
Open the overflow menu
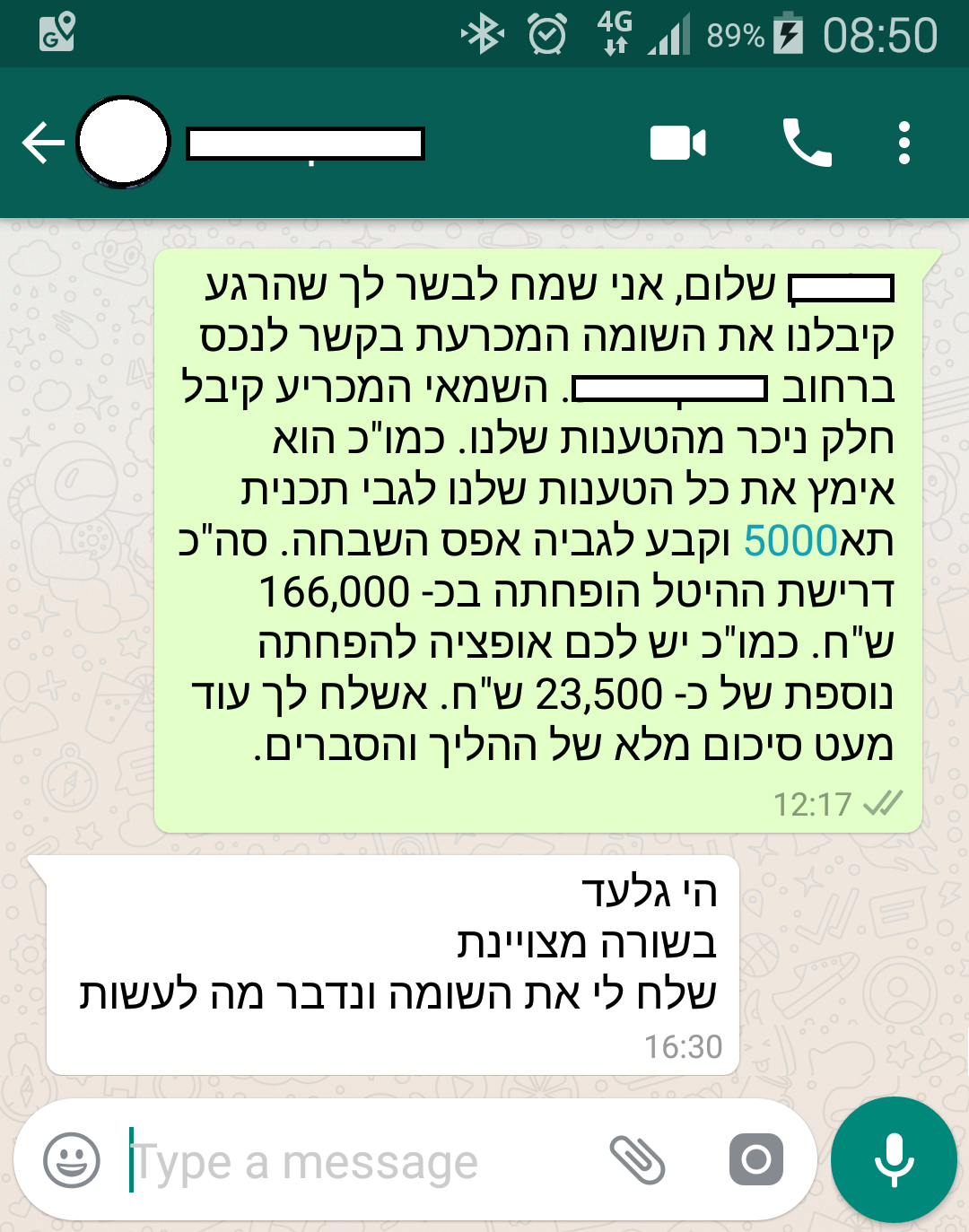tap(904, 144)
